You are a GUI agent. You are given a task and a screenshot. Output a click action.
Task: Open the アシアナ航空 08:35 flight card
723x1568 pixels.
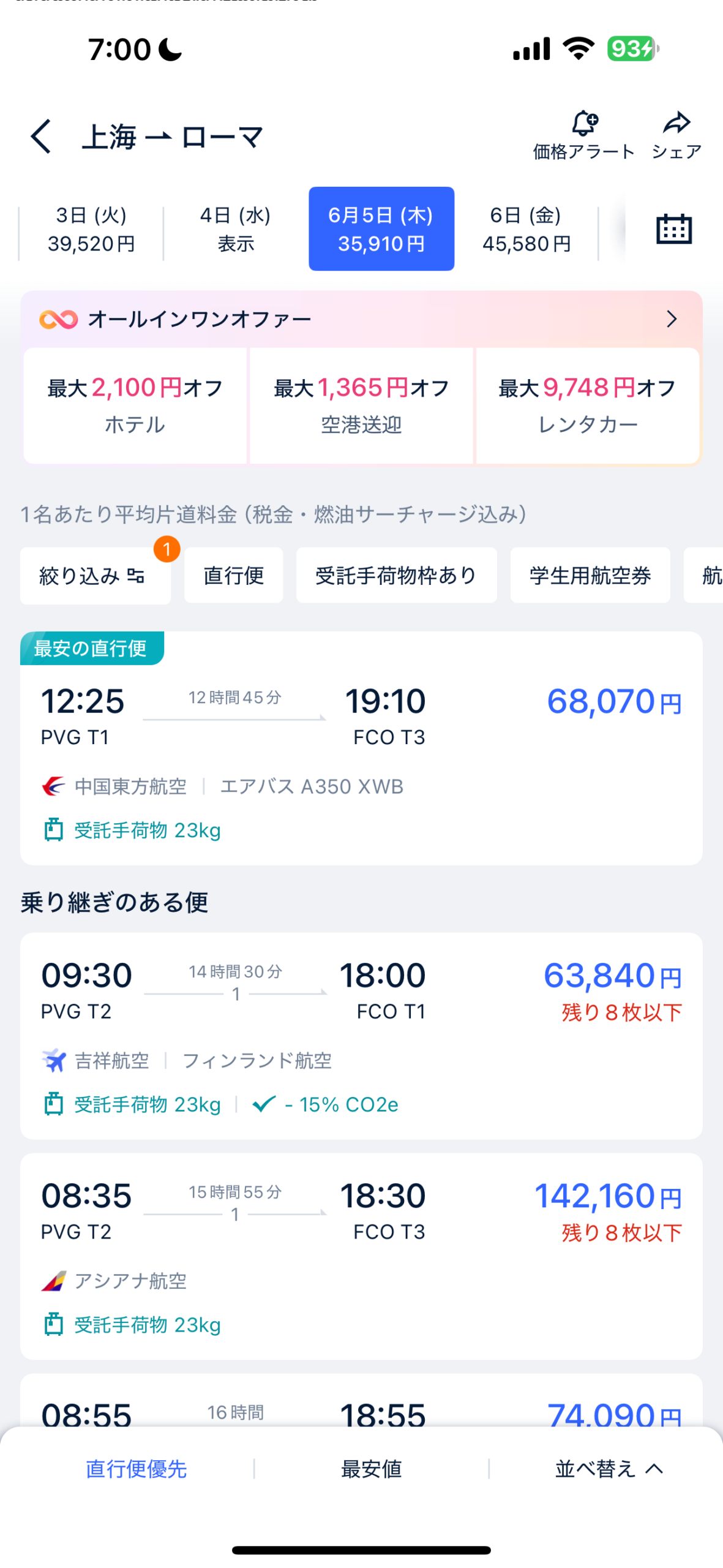pos(361,1256)
